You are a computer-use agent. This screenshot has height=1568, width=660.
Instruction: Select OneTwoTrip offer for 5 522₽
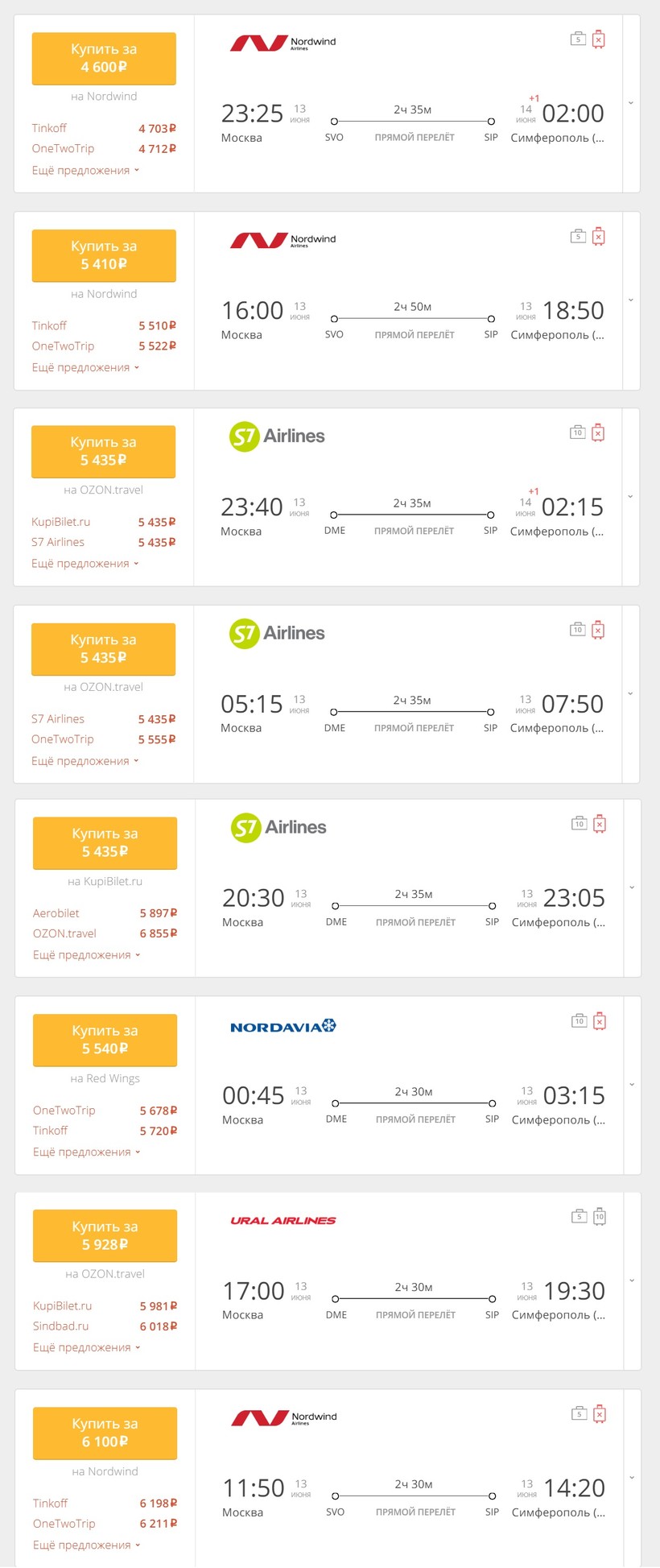pos(104,345)
